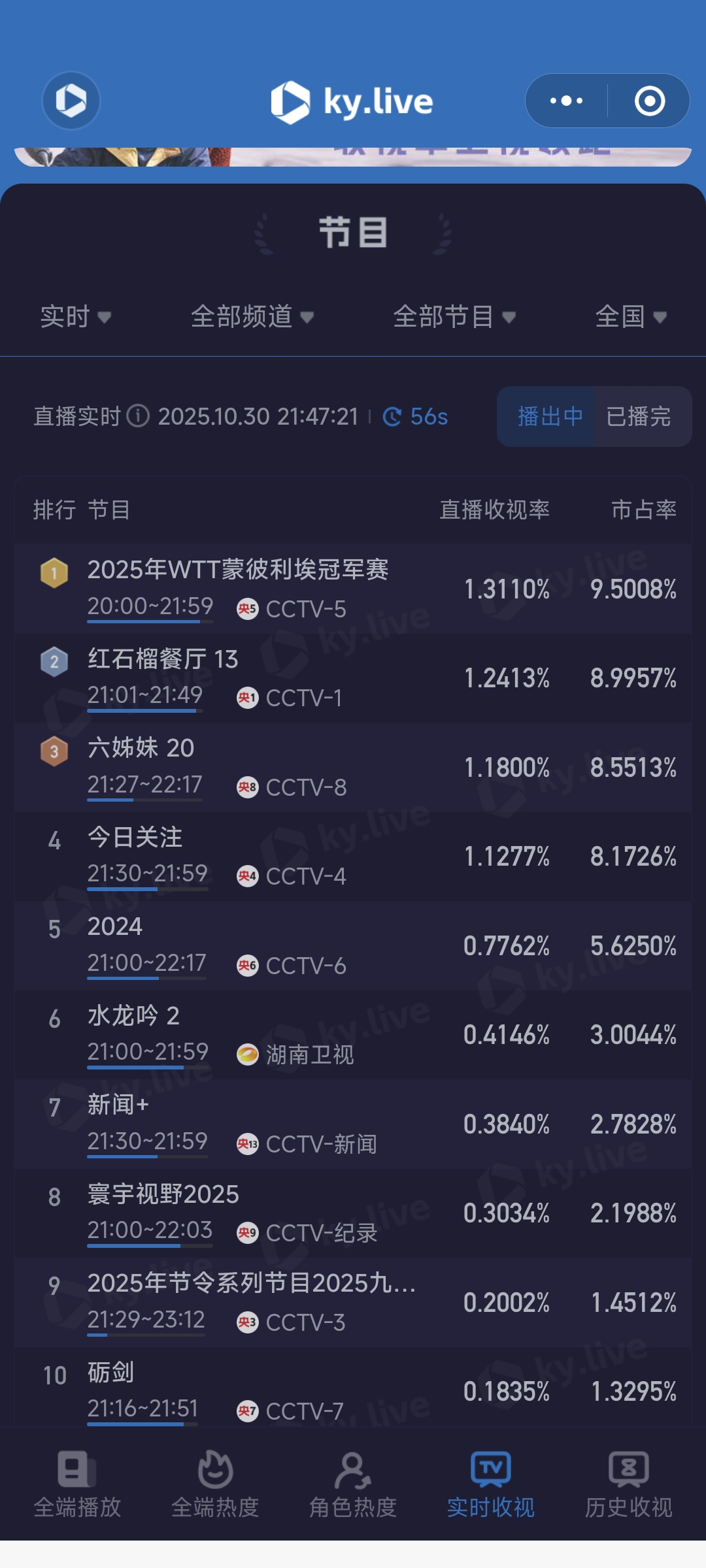
Task: Select the 实时收视 tab
Action: coord(491,1484)
